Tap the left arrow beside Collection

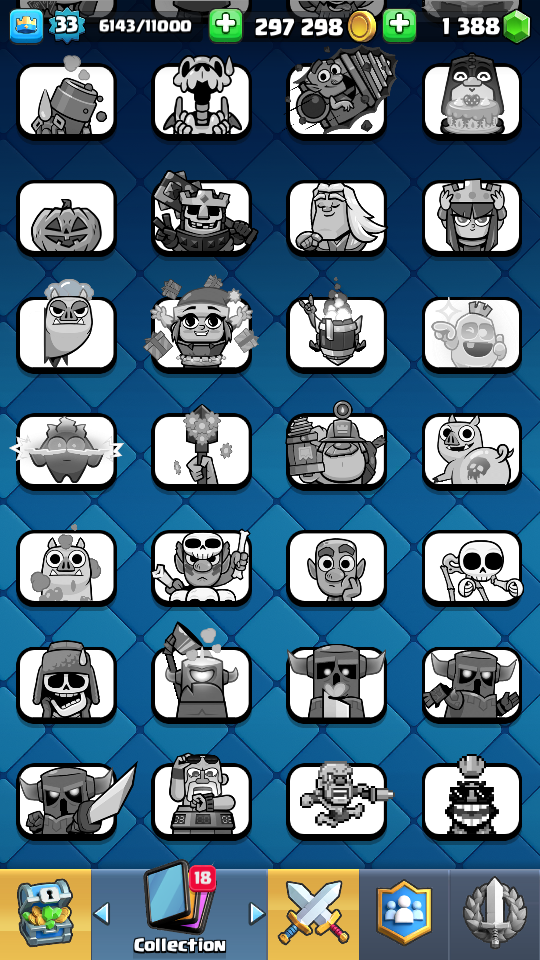pos(102,913)
